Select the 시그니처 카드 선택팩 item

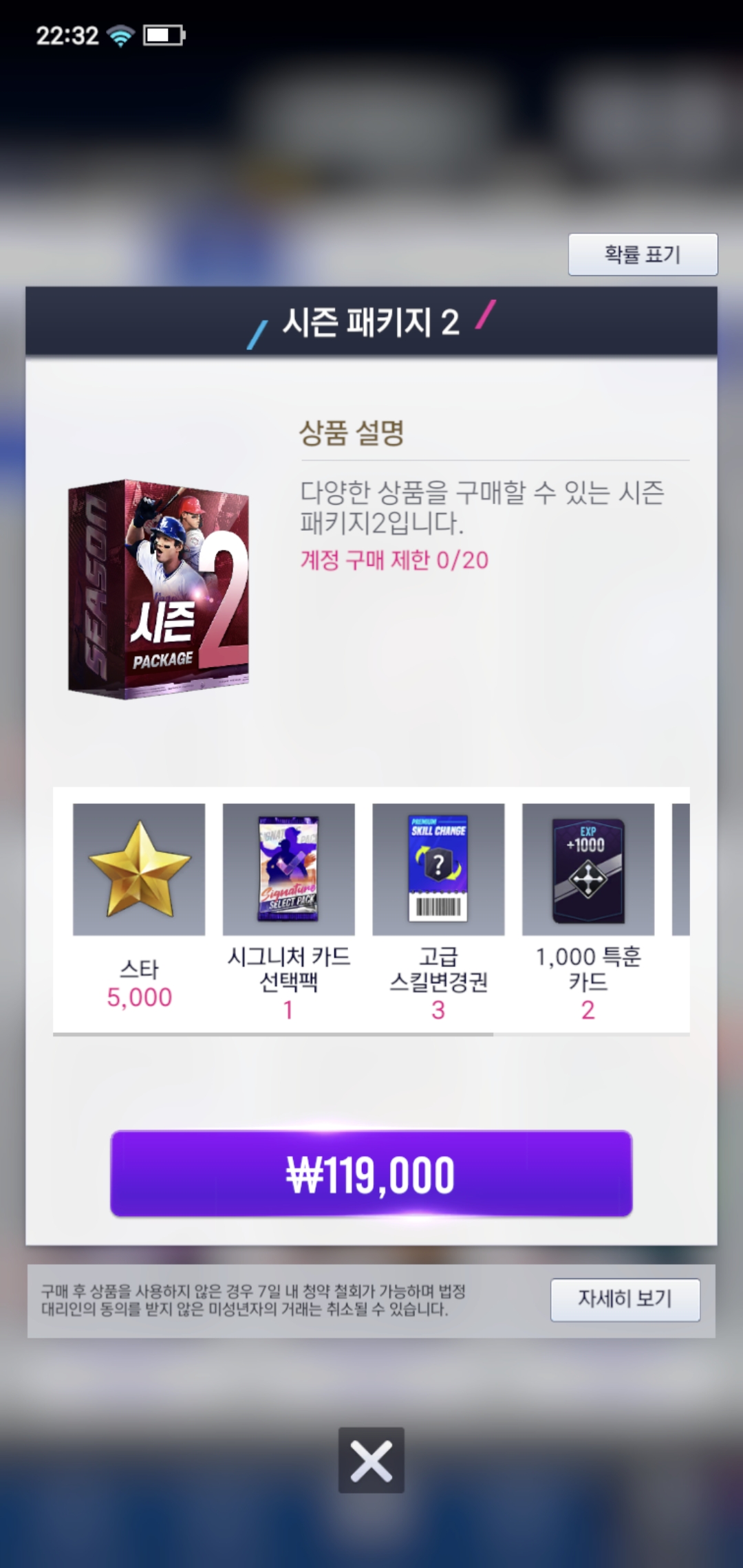pos(288,870)
